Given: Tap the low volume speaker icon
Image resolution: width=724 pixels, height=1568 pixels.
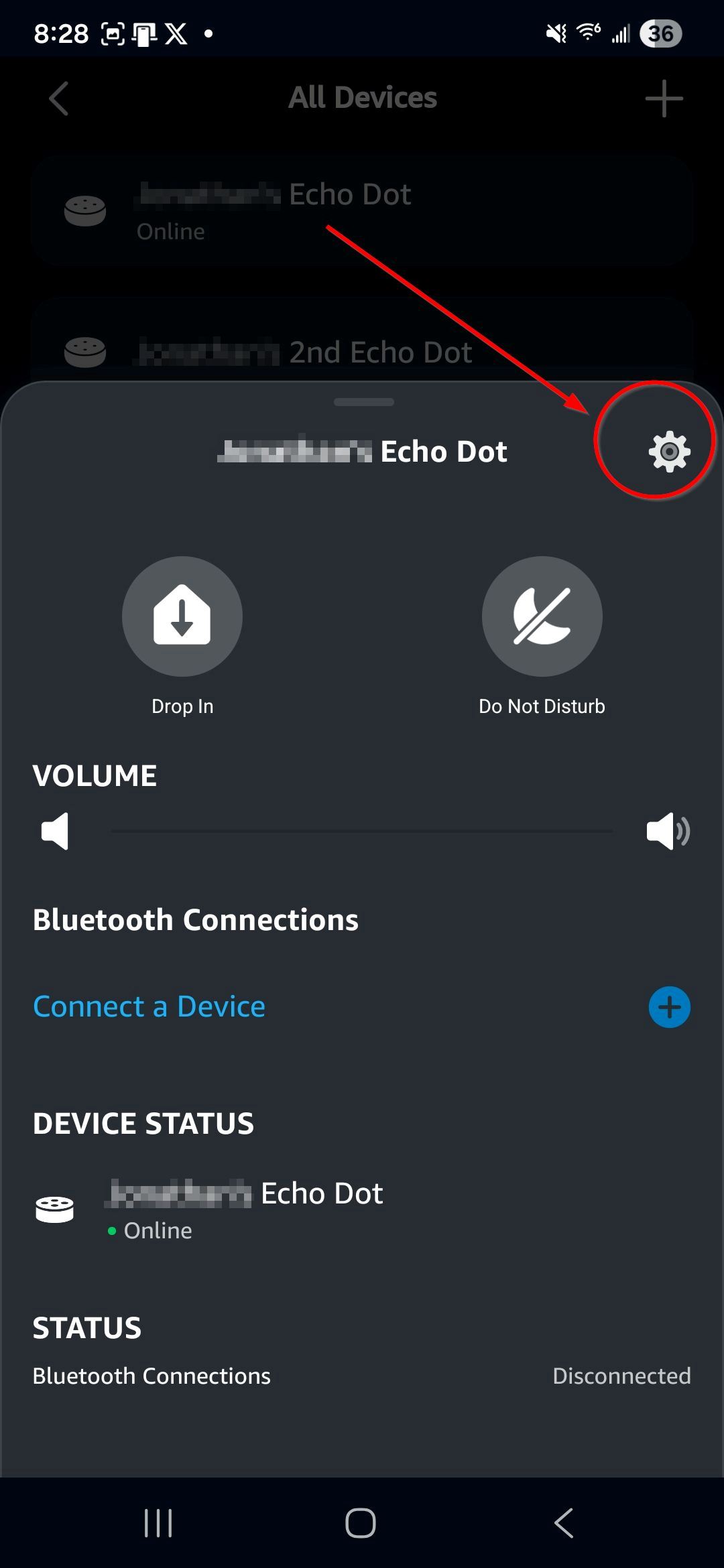Looking at the screenshot, I should [x=55, y=831].
